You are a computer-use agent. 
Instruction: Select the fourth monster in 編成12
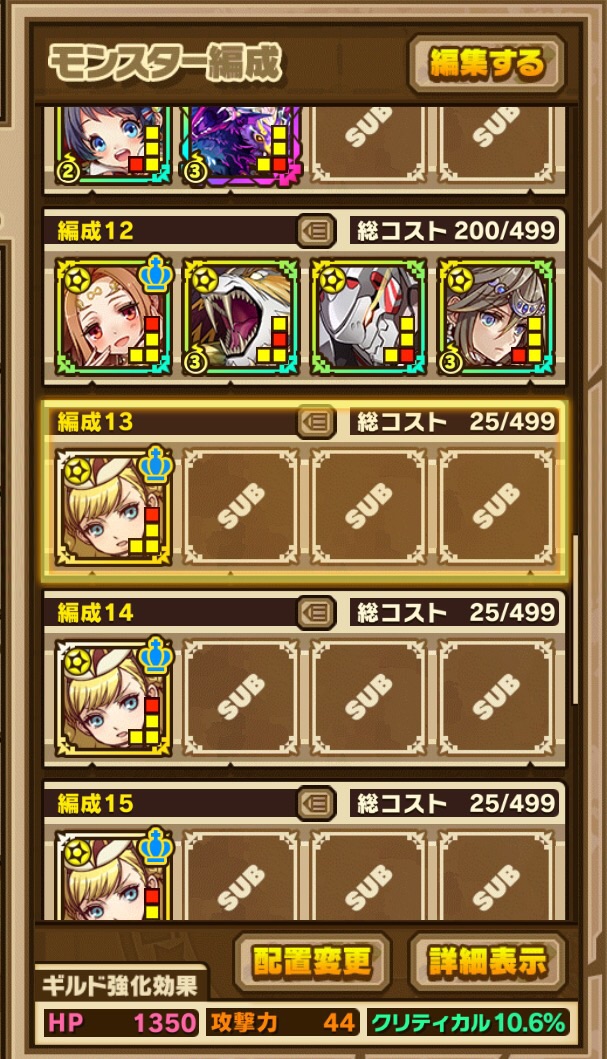pyautogui.click(x=496, y=316)
